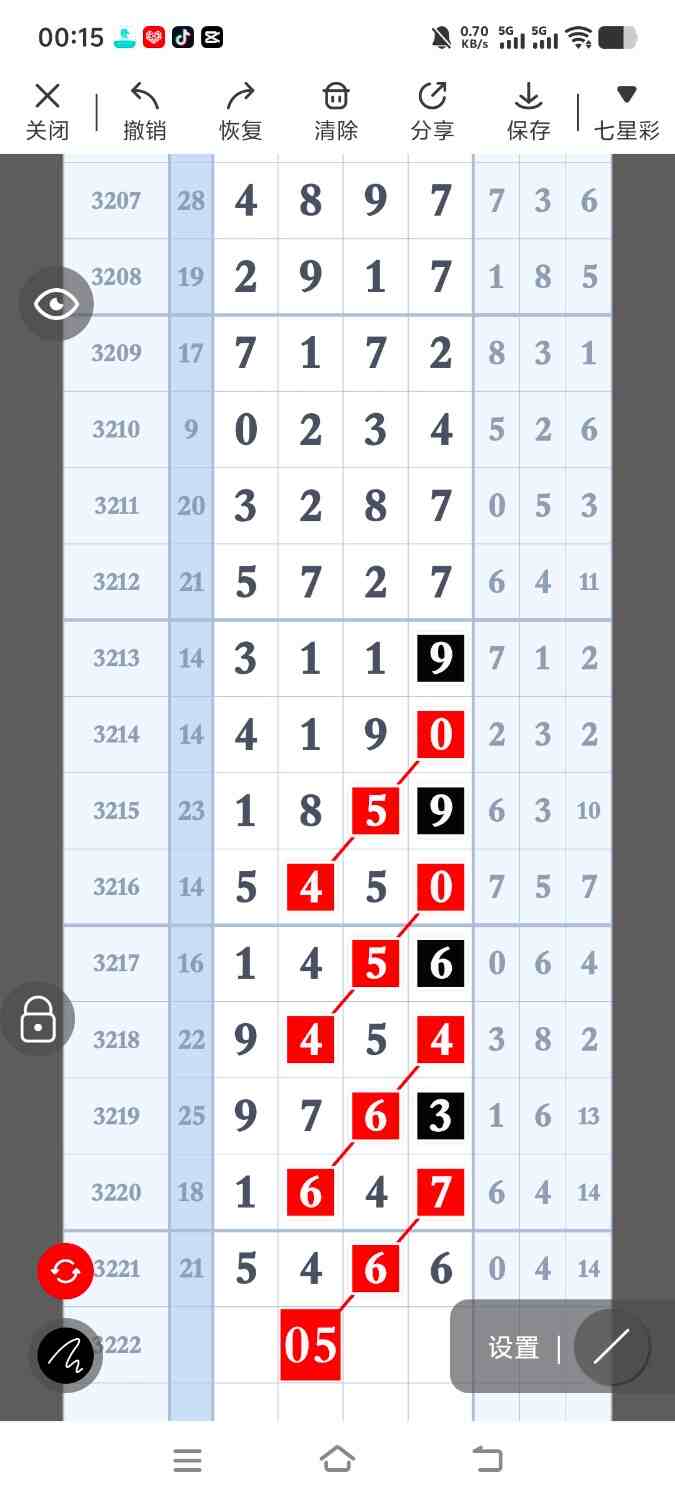The width and height of the screenshot is (675, 1500).
Task: Redo the undone action
Action: click(x=240, y=111)
